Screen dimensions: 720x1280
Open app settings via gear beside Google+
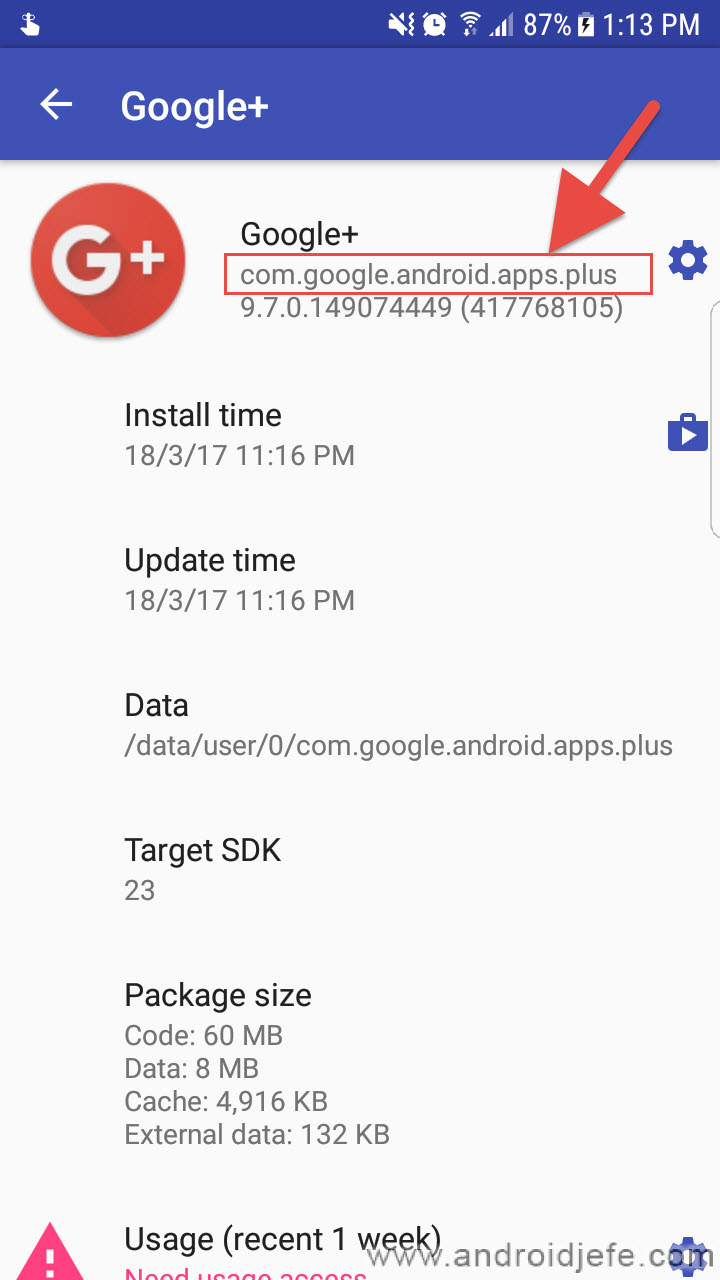[x=687, y=261]
